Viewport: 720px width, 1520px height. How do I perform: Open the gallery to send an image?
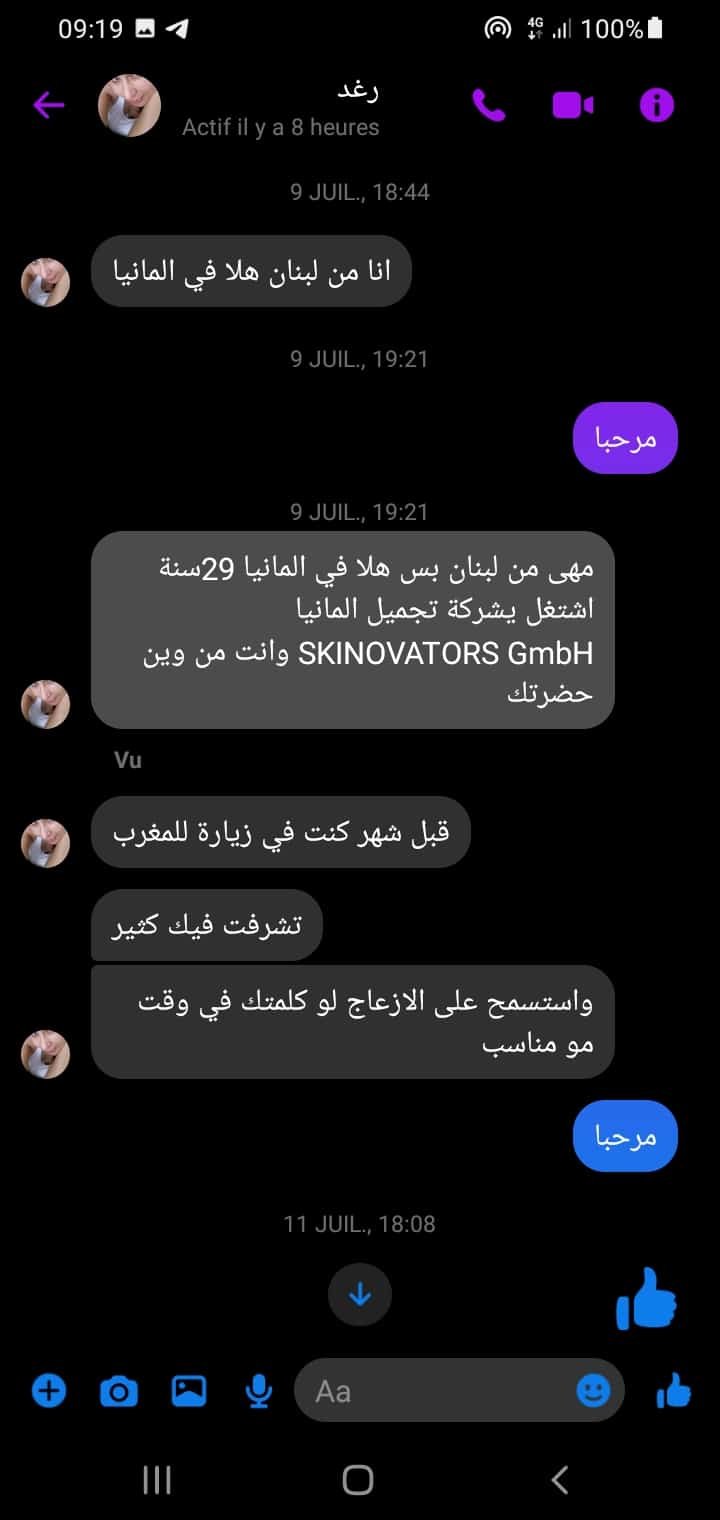tap(189, 1390)
